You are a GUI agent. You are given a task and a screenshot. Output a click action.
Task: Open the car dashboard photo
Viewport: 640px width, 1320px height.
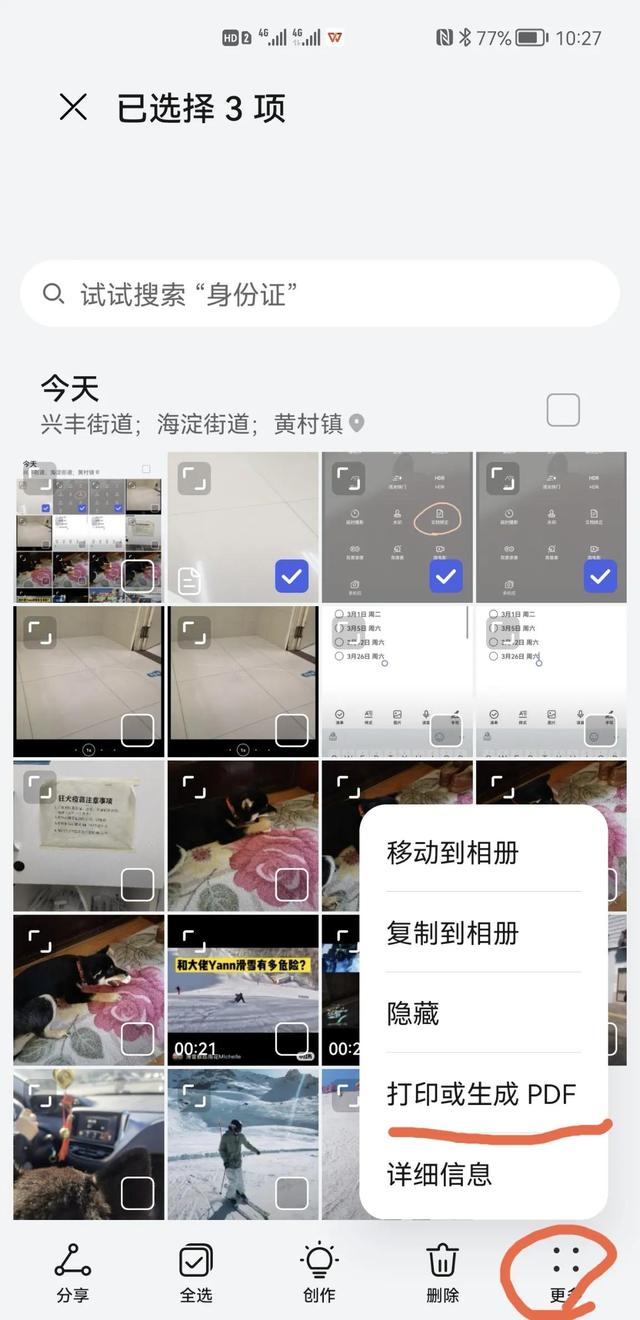click(x=89, y=1144)
